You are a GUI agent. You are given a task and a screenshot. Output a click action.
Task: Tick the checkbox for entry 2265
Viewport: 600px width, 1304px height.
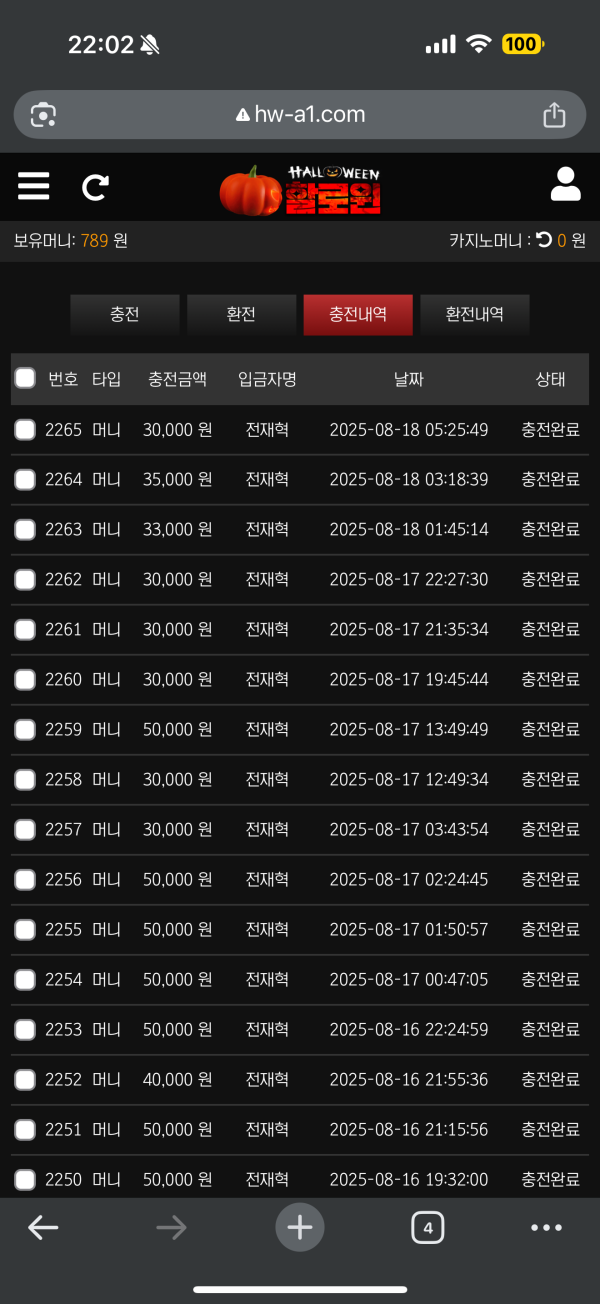[25, 430]
